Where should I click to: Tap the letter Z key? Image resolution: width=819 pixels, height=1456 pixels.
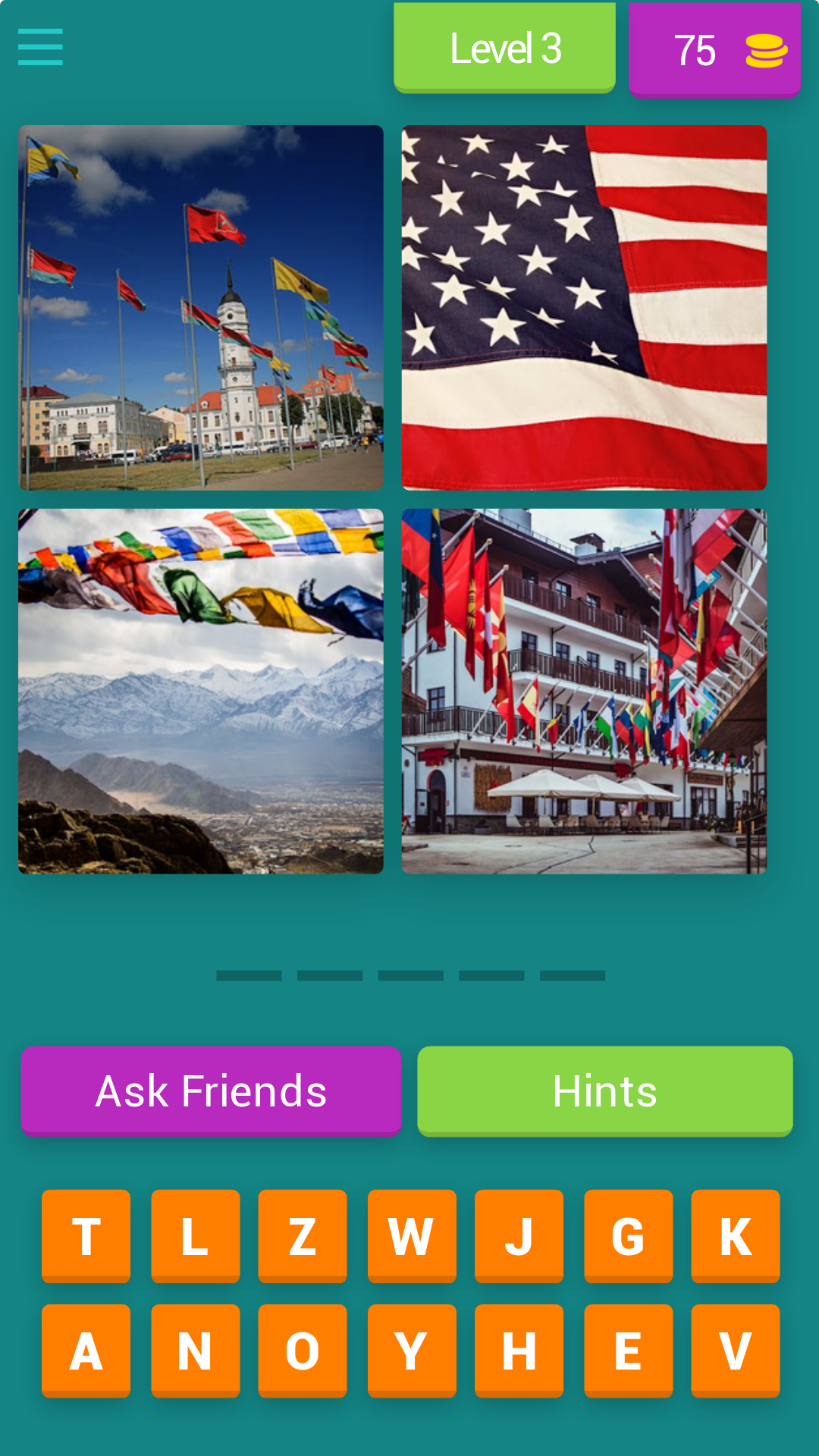(303, 1236)
